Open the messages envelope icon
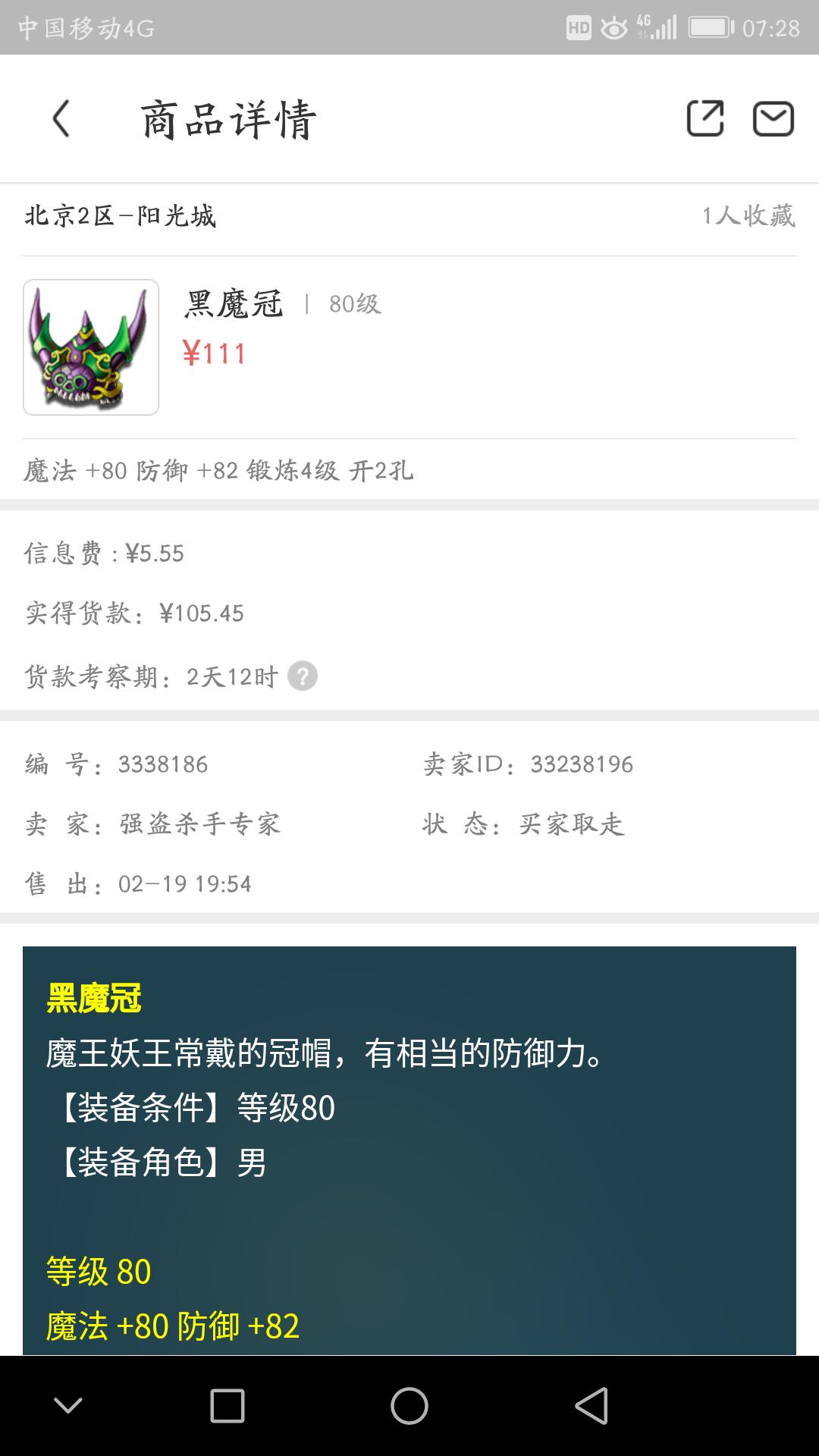This screenshot has width=819, height=1456. click(773, 119)
